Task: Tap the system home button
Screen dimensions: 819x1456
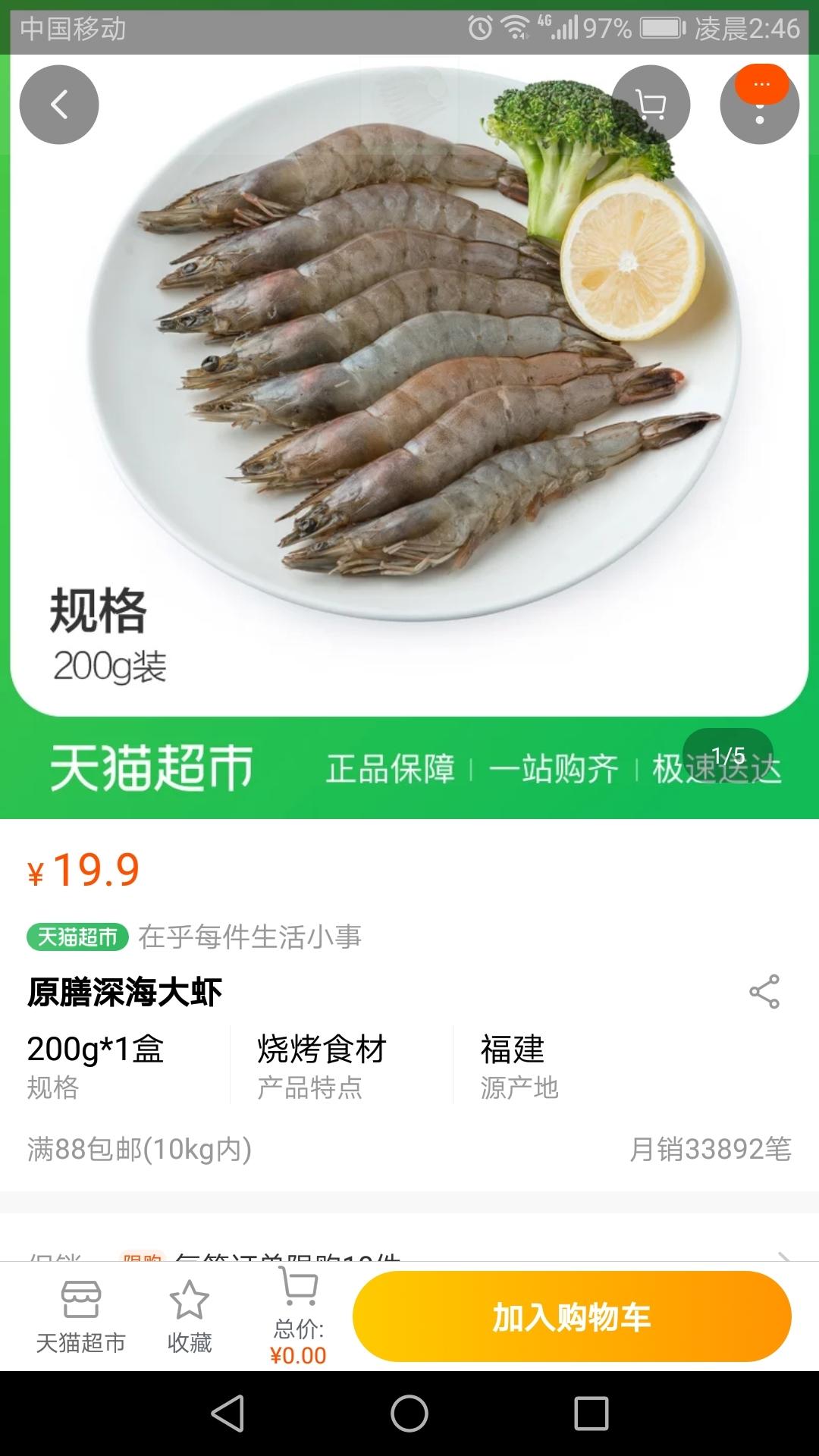Action: pos(409,1414)
